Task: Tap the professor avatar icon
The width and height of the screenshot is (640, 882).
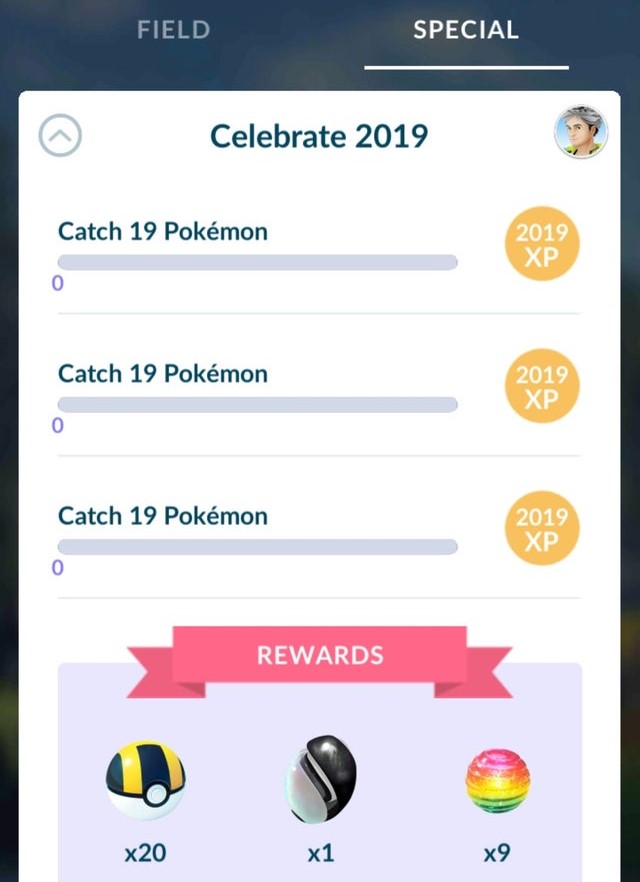Action: pos(581,133)
